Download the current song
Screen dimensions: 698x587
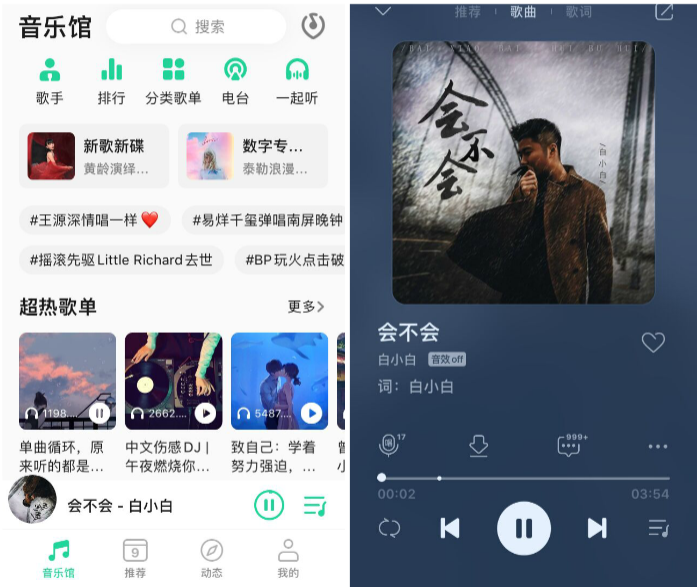(479, 446)
